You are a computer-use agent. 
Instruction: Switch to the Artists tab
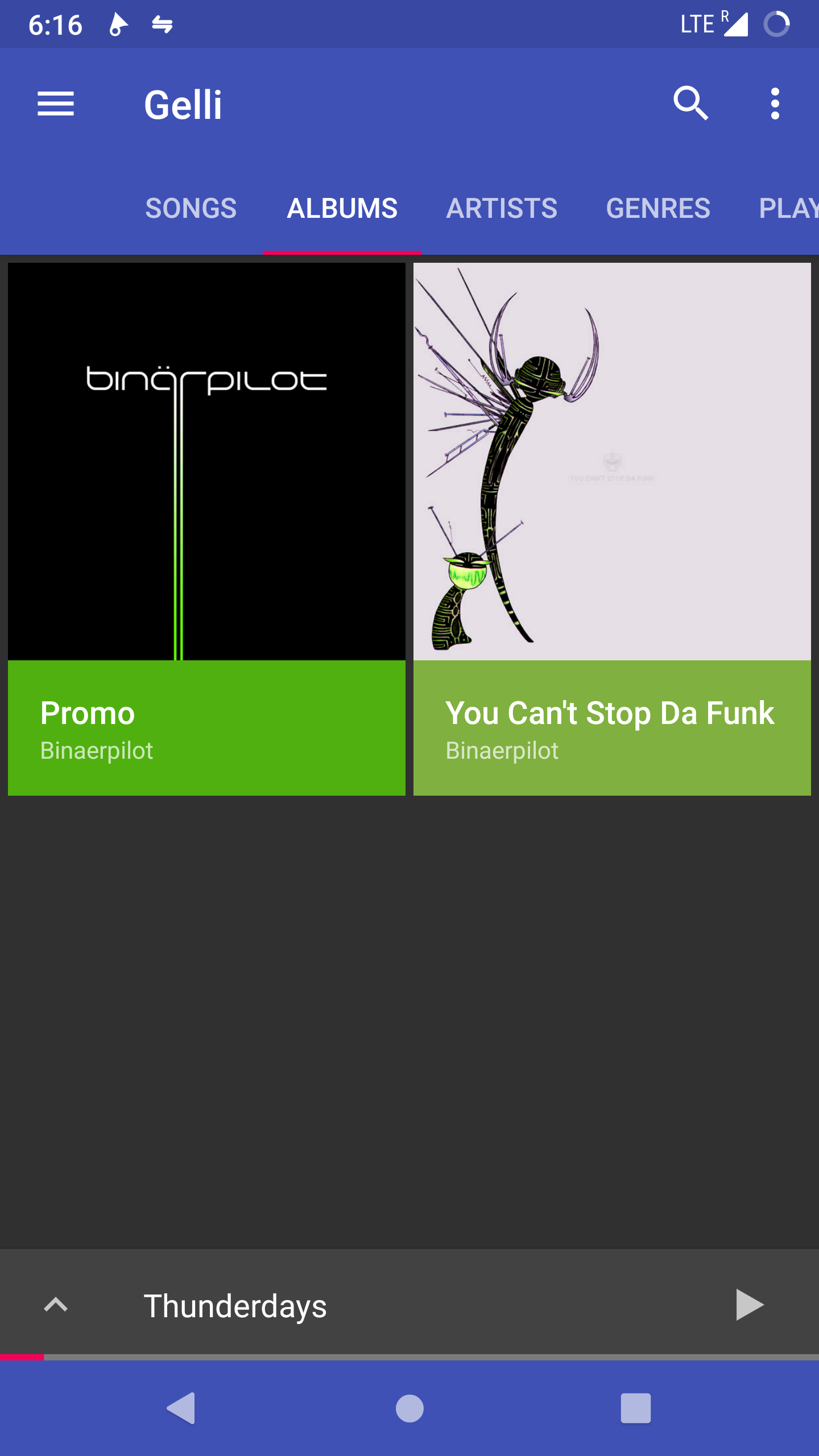pyautogui.click(x=502, y=208)
